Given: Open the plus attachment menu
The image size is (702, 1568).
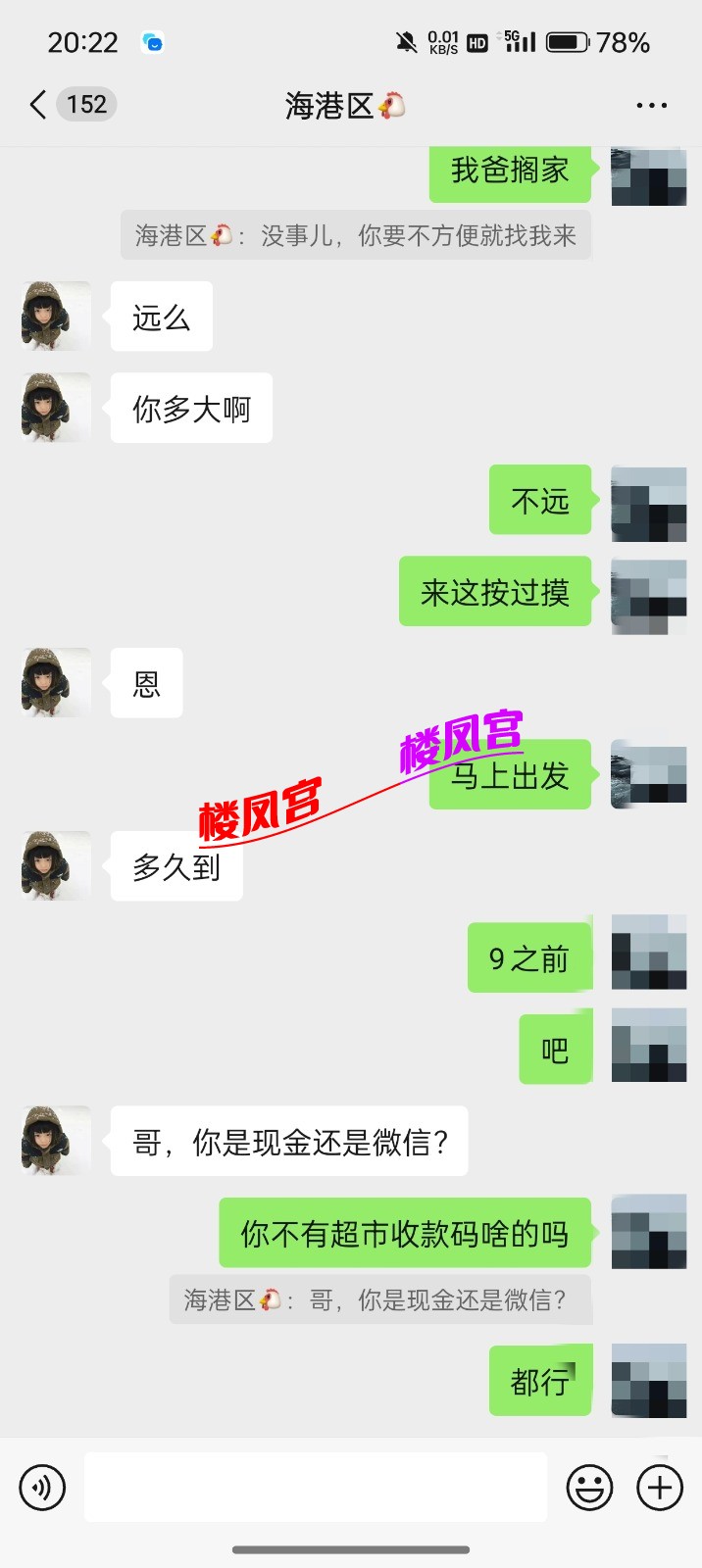Looking at the screenshot, I should (660, 1488).
